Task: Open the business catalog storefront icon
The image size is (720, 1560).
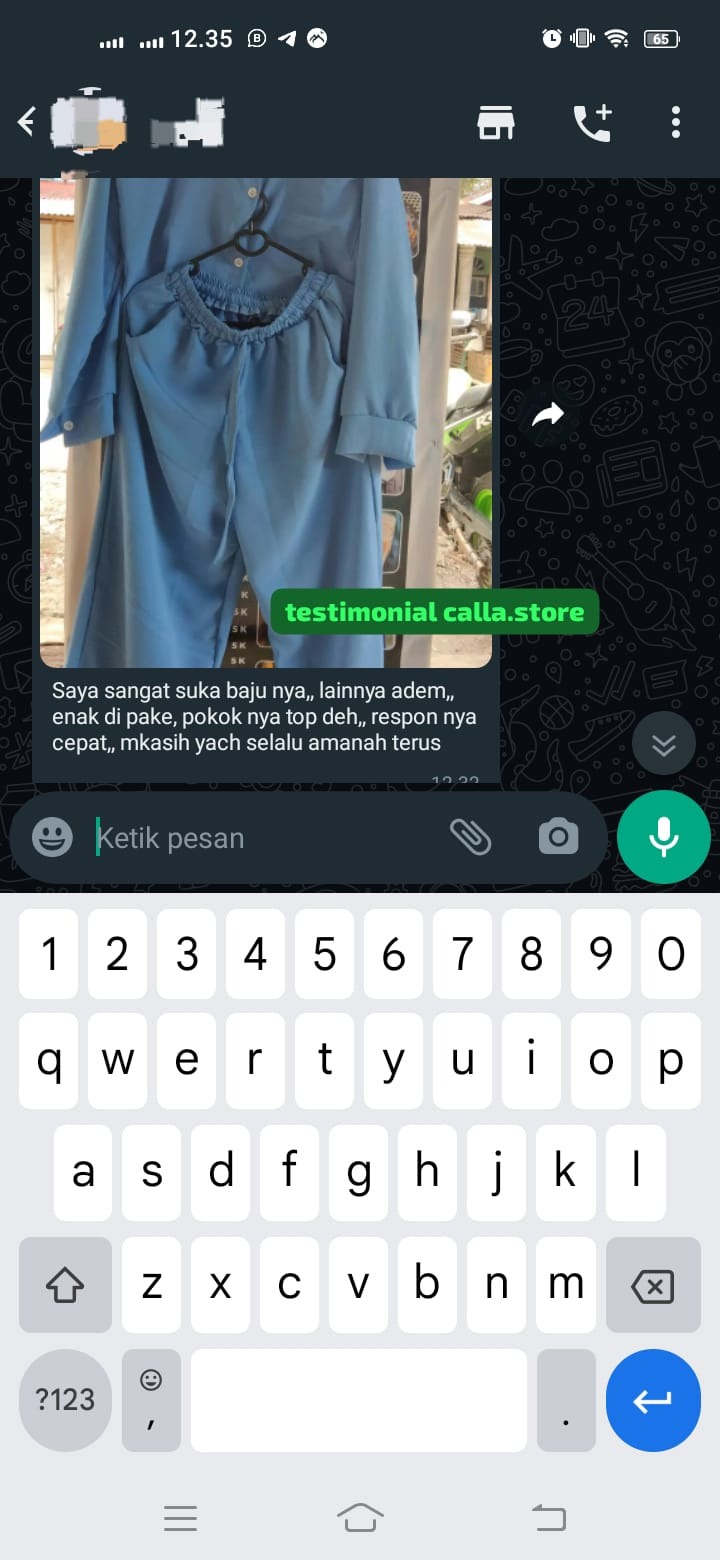Action: coord(495,123)
